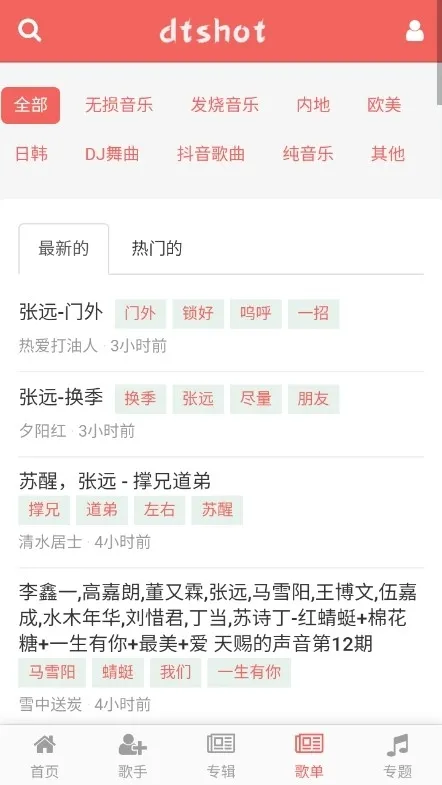The image size is (442, 785).
Task: Open the 专题 bottom tab
Action: tap(397, 755)
